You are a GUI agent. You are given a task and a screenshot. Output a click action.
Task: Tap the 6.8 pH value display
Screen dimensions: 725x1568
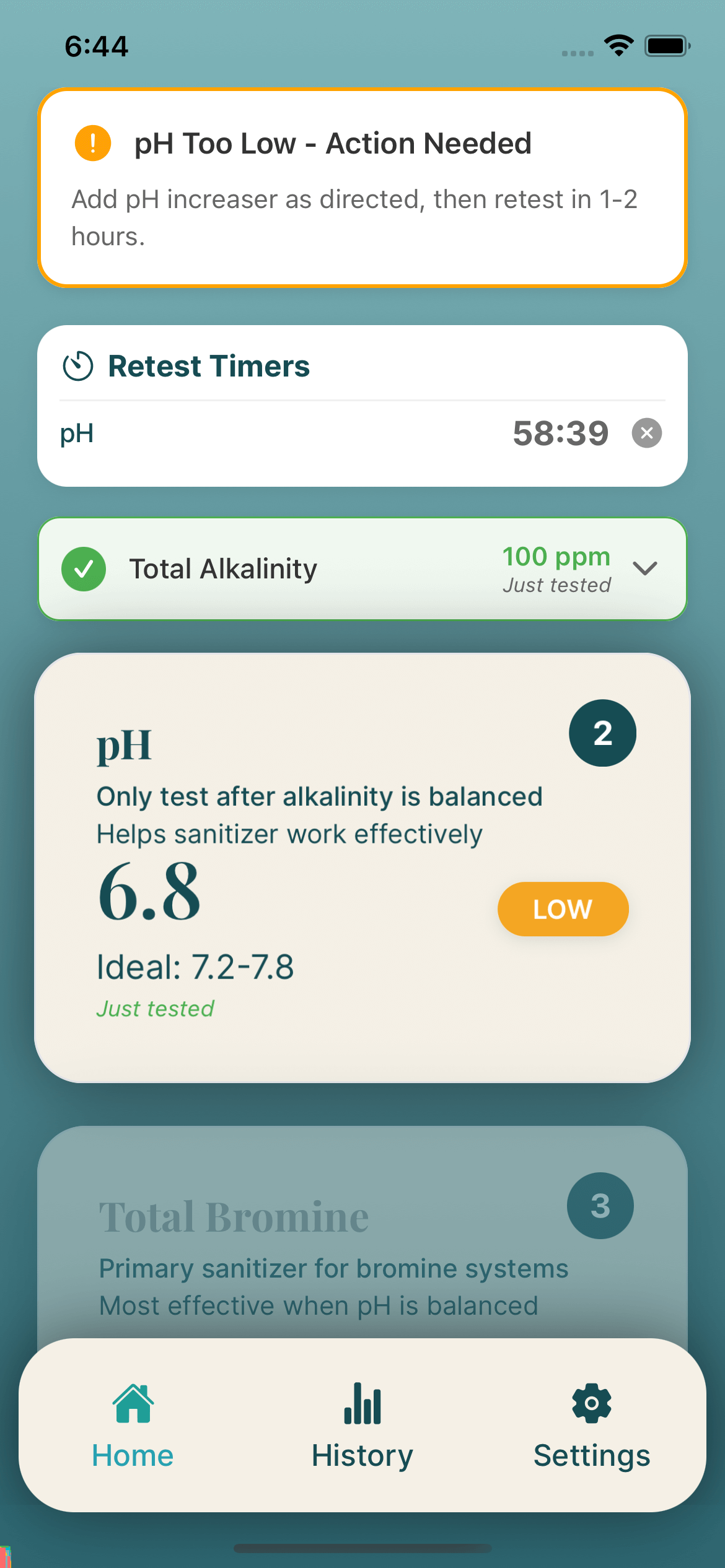(149, 892)
